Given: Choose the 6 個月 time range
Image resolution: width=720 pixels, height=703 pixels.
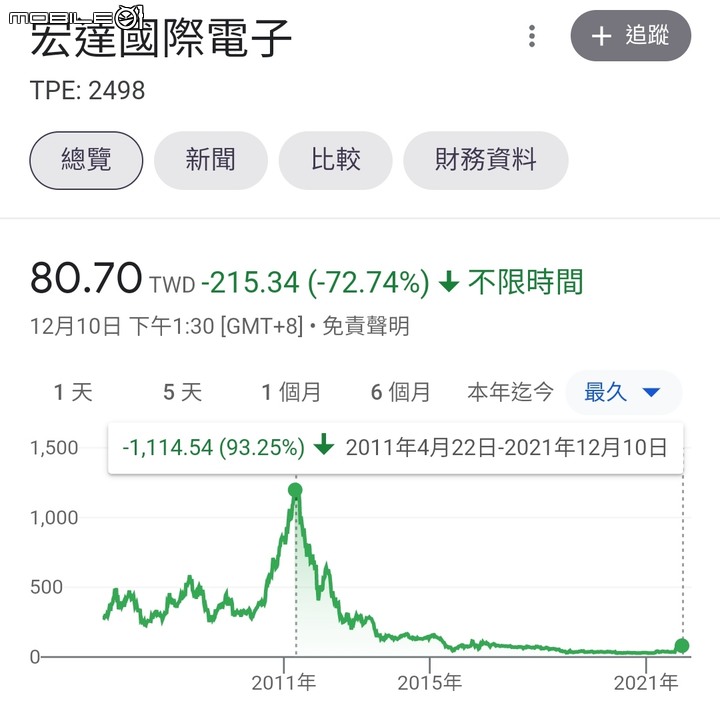Looking at the screenshot, I should (x=401, y=392).
